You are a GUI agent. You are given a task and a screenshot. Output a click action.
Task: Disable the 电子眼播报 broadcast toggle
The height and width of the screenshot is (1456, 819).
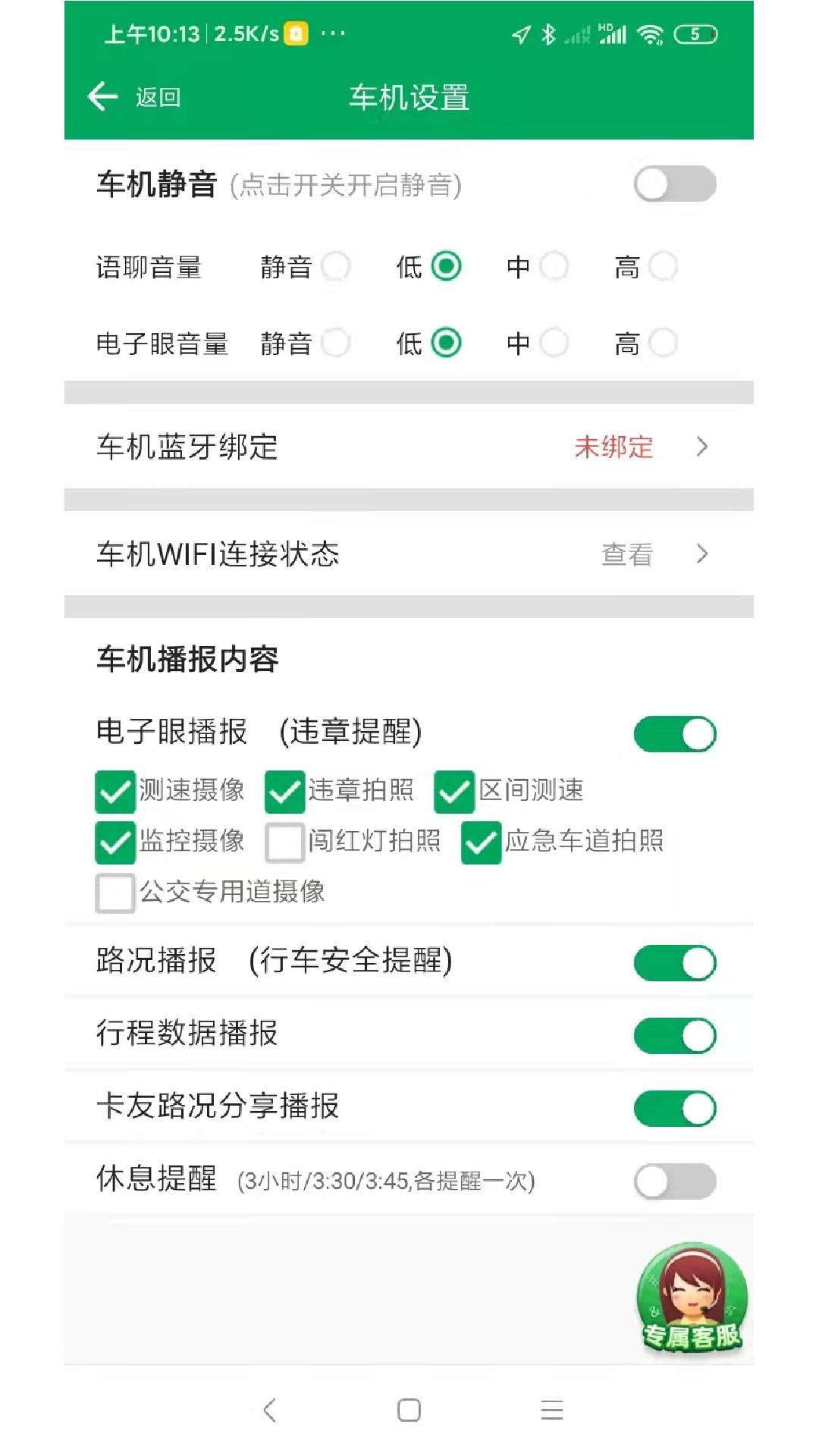[x=674, y=732]
